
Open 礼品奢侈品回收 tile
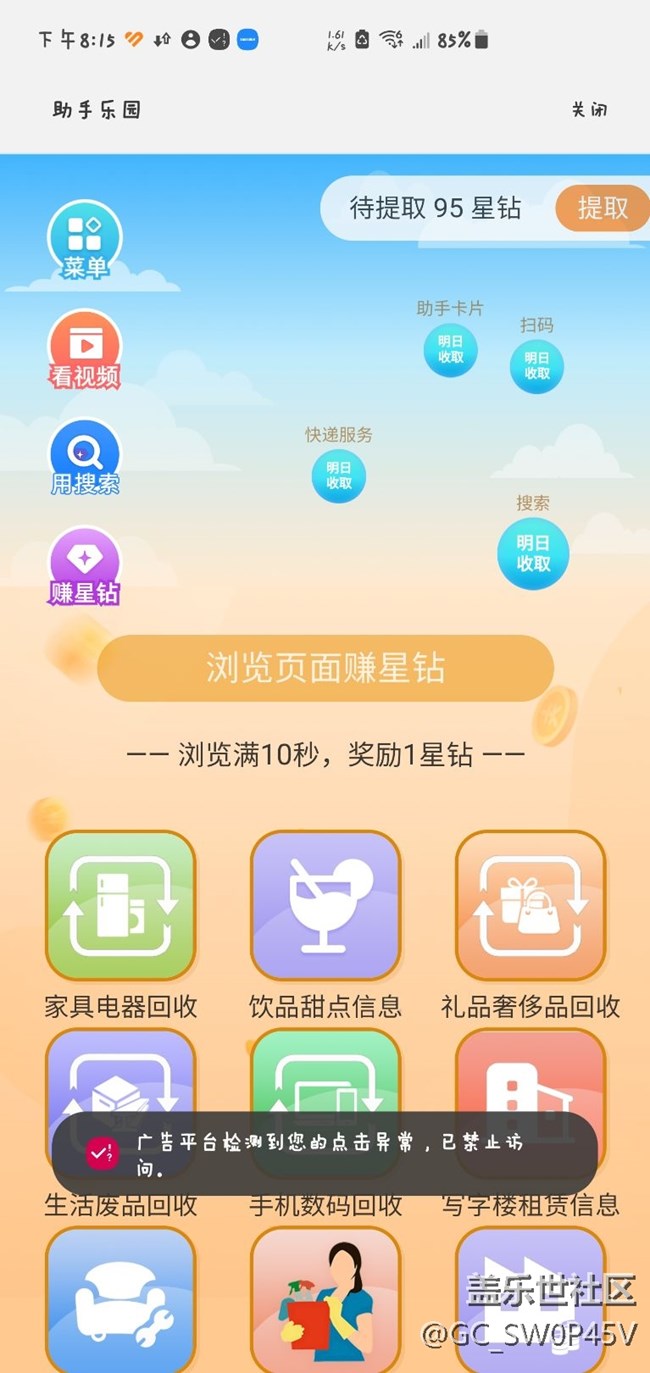click(x=530, y=906)
